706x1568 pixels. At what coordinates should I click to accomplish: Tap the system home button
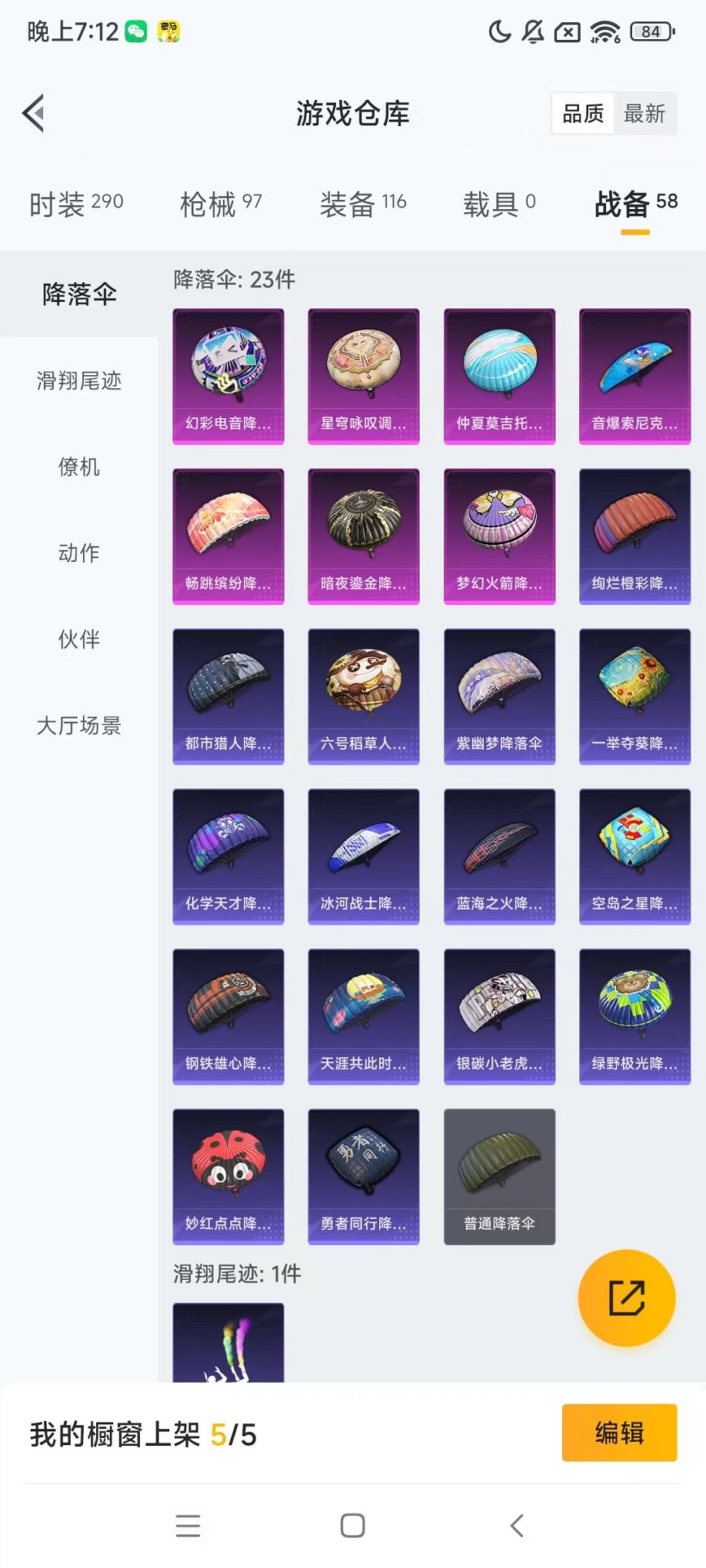click(x=352, y=1526)
